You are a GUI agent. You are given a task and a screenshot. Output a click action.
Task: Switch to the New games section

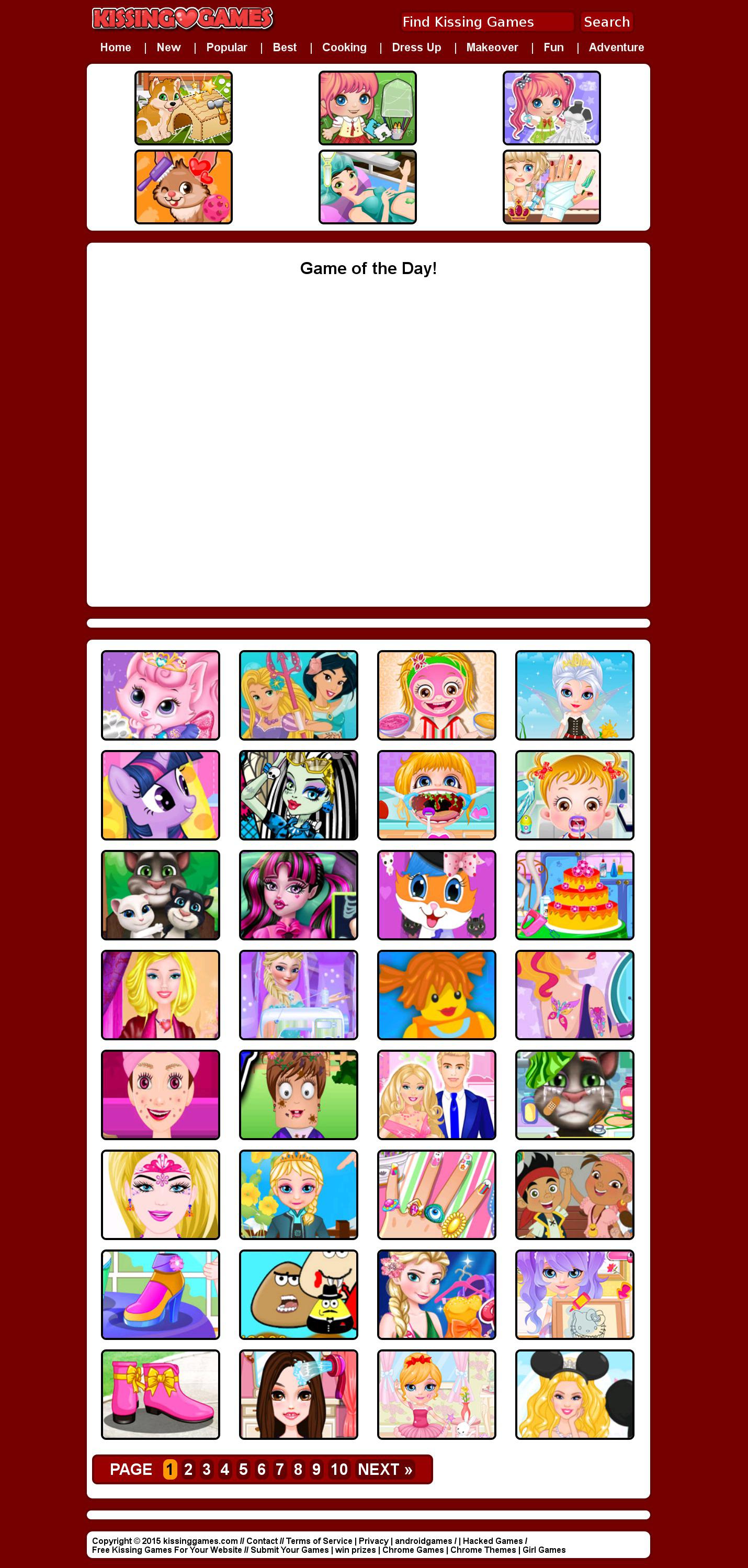(x=168, y=48)
